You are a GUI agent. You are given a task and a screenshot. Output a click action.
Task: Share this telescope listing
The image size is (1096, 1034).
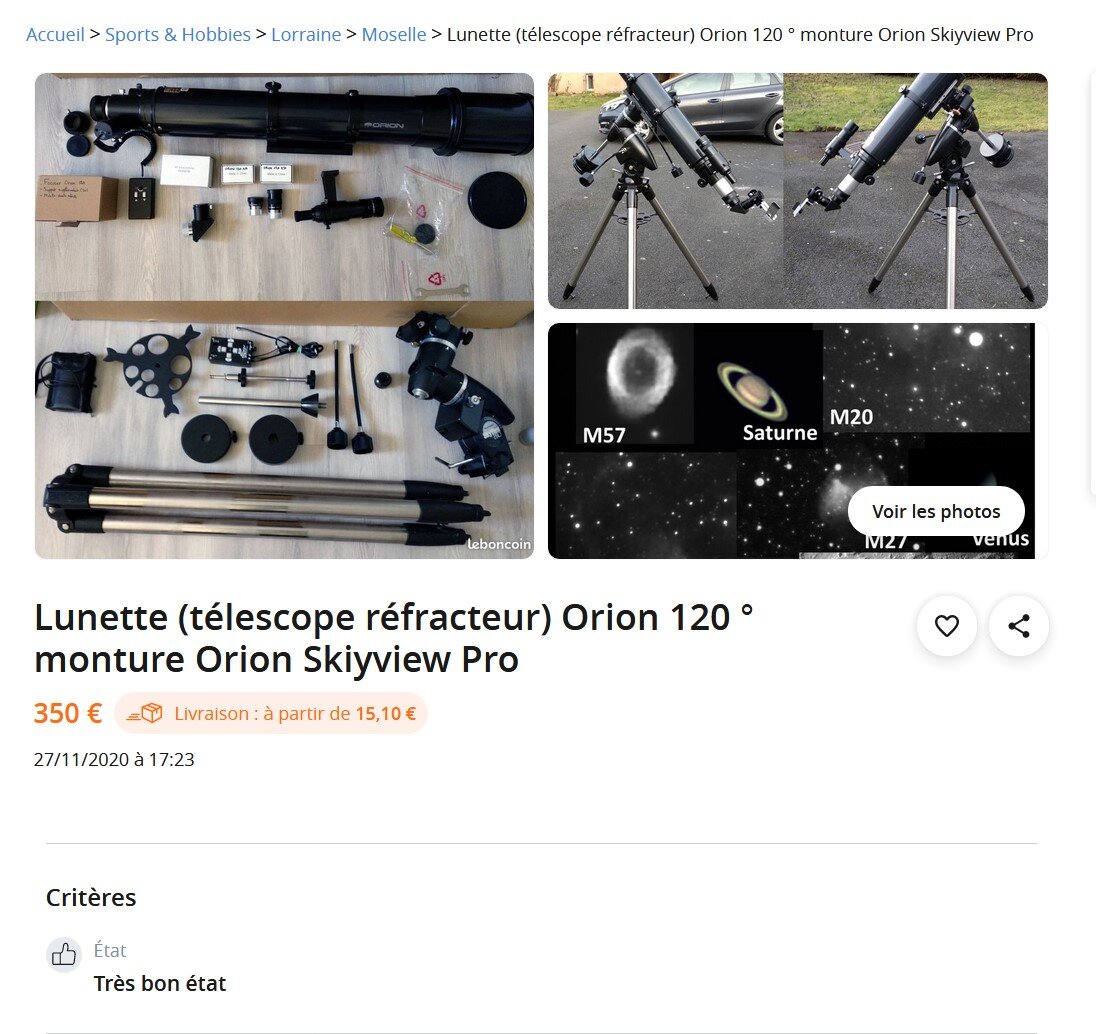click(x=1018, y=626)
